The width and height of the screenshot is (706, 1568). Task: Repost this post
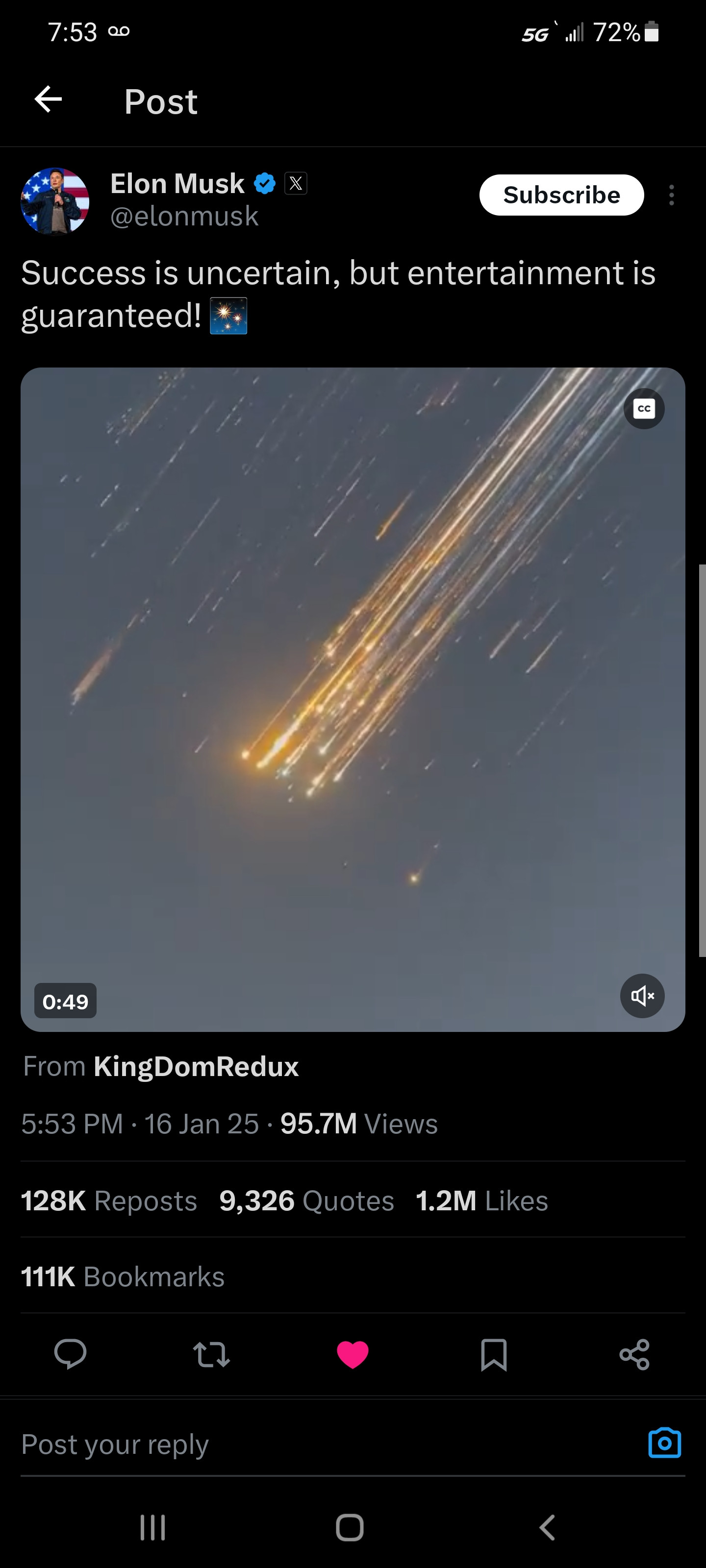[211, 1355]
